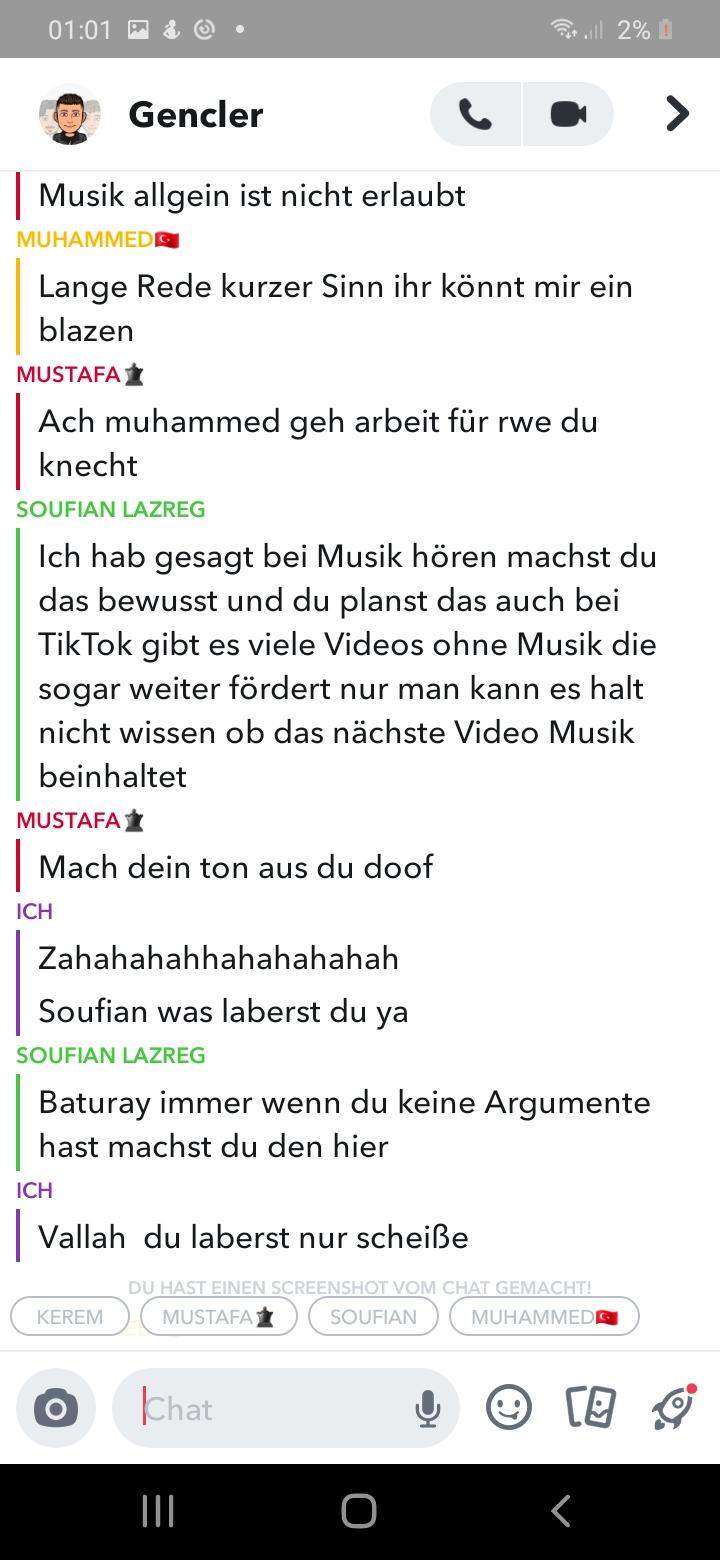Open the emoji smiley picker
The width and height of the screenshot is (720, 1560).
coord(509,1408)
